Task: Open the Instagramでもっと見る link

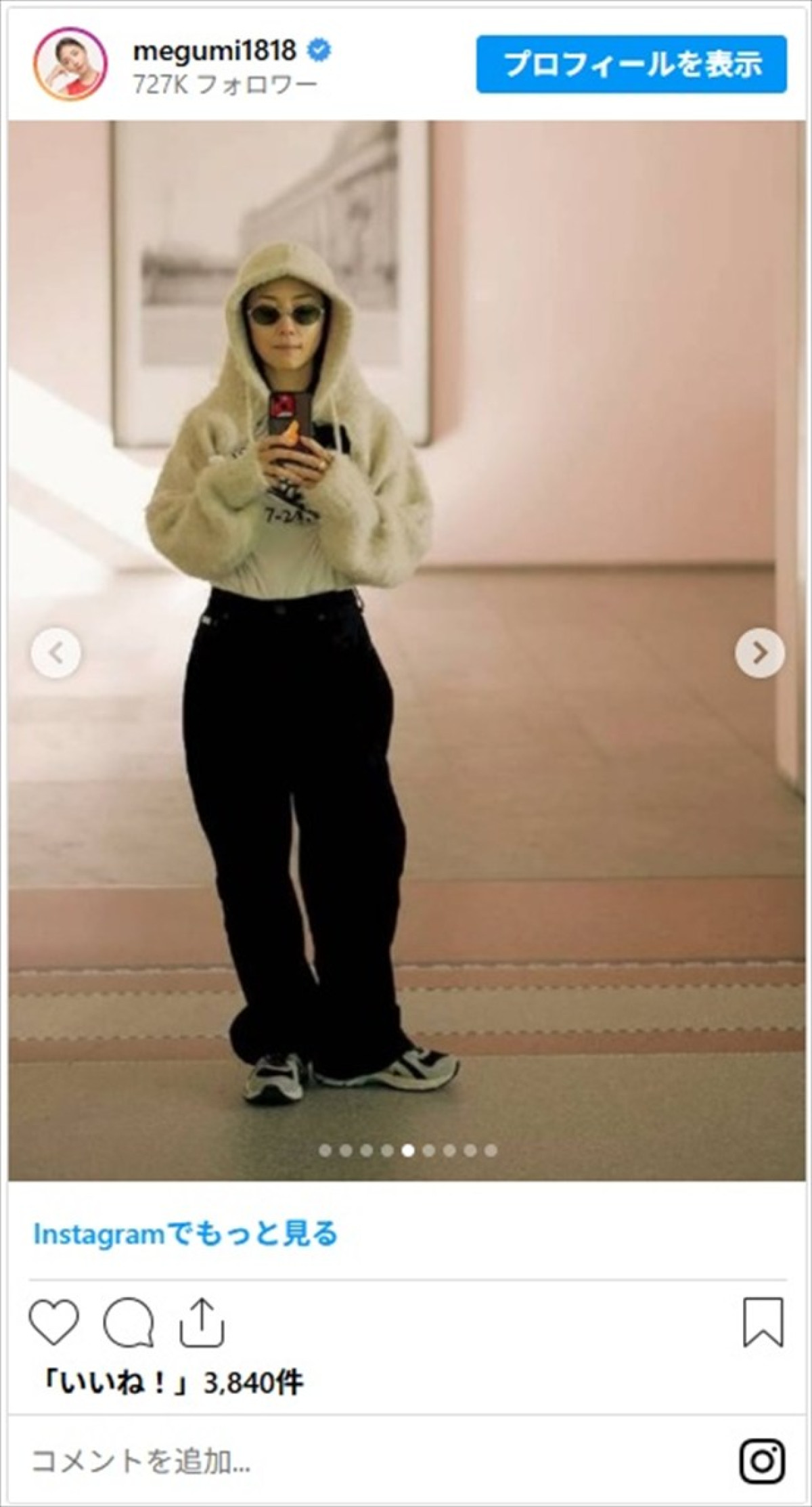Action: 185,1234
